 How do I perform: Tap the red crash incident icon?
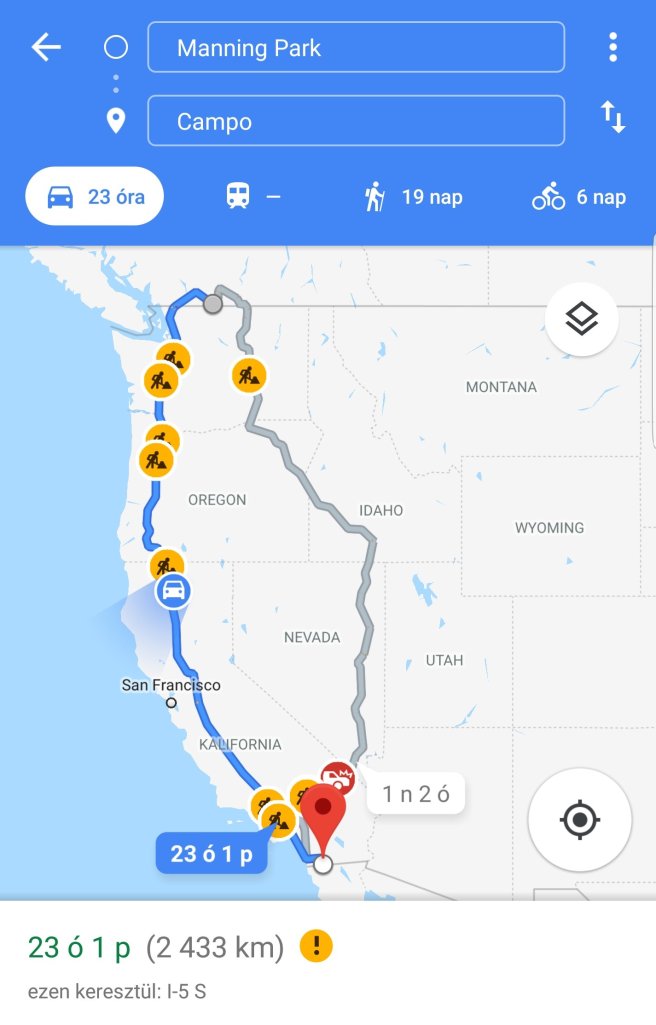[337, 777]
